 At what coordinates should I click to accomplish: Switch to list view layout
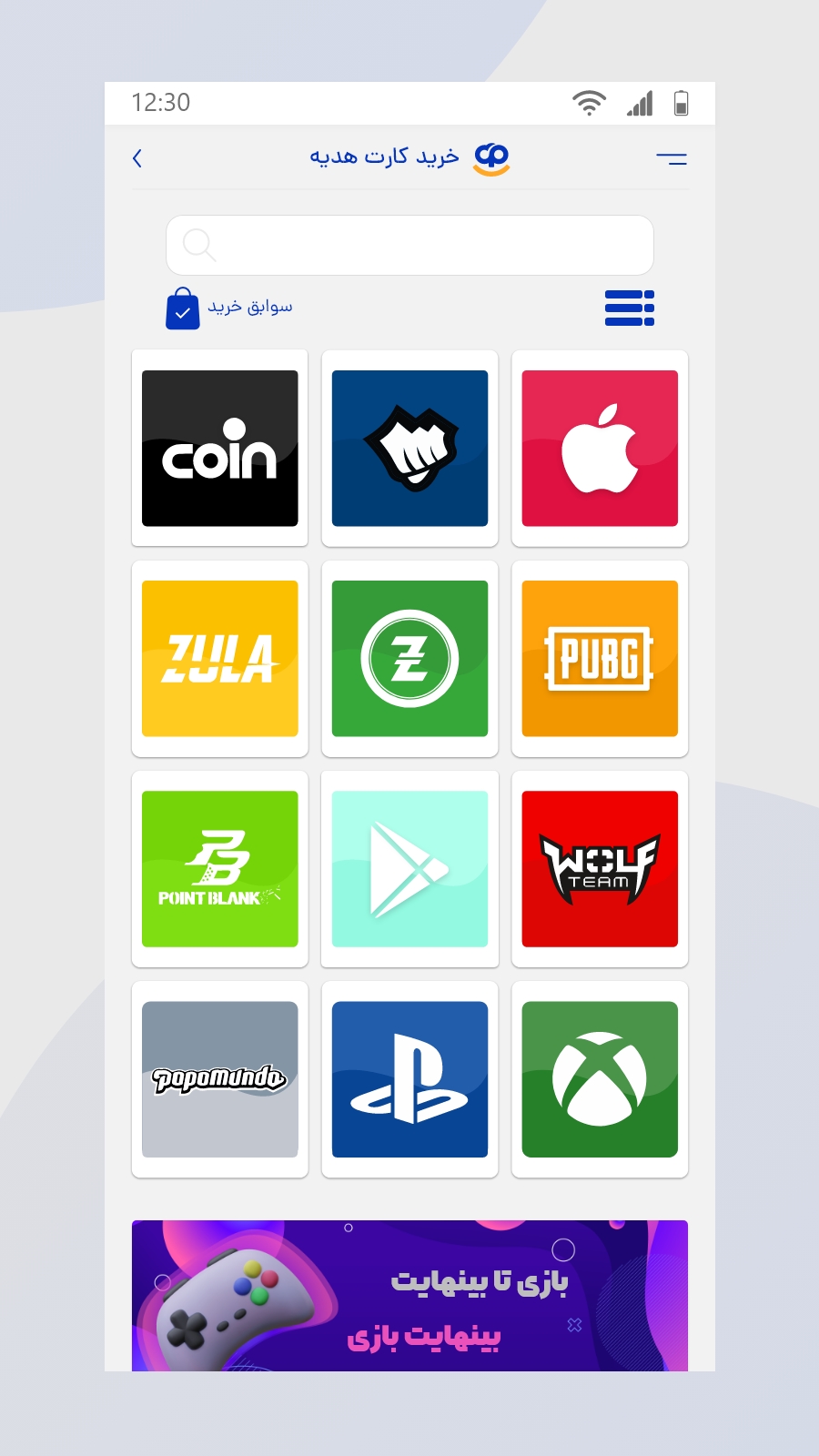coord(630,308)
